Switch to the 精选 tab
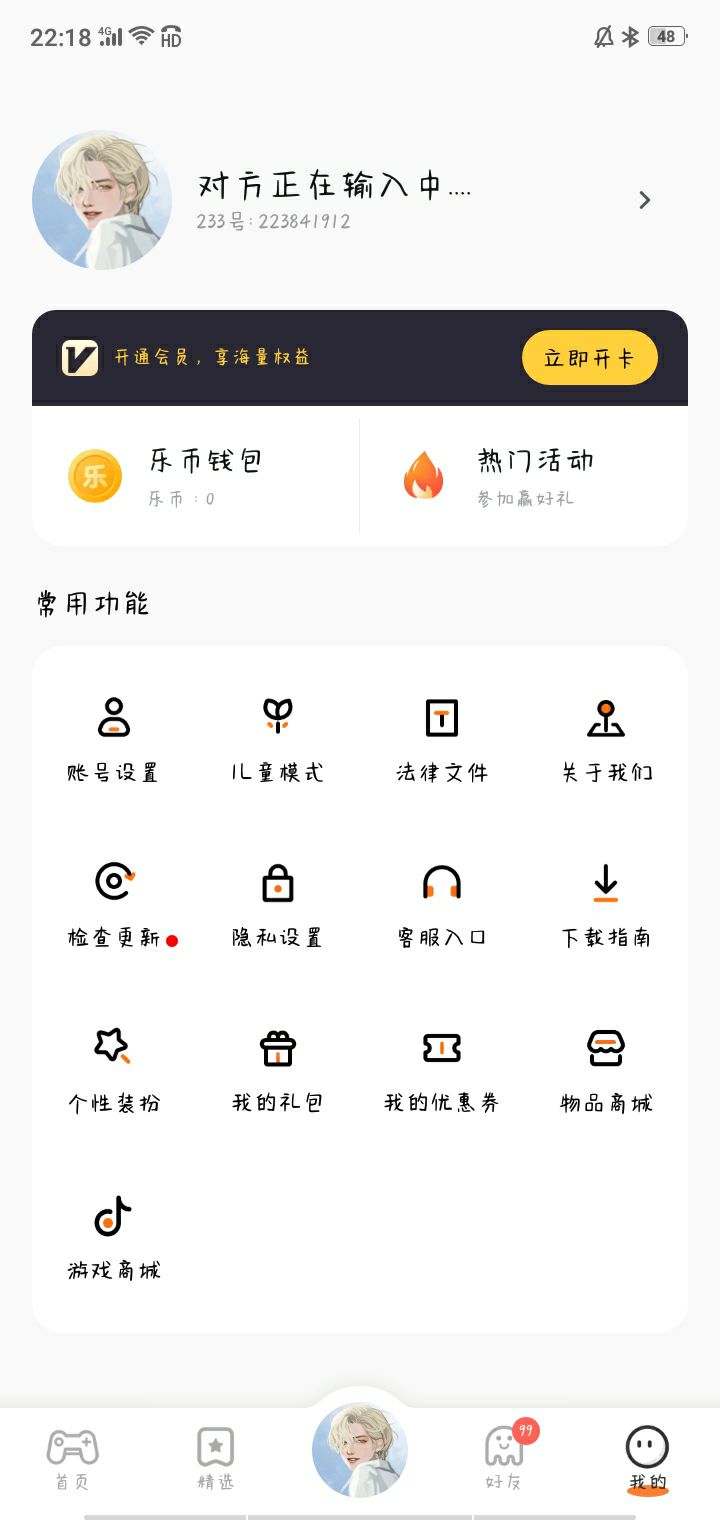This screenshot has width=720, height=1520. (216, 1459)
